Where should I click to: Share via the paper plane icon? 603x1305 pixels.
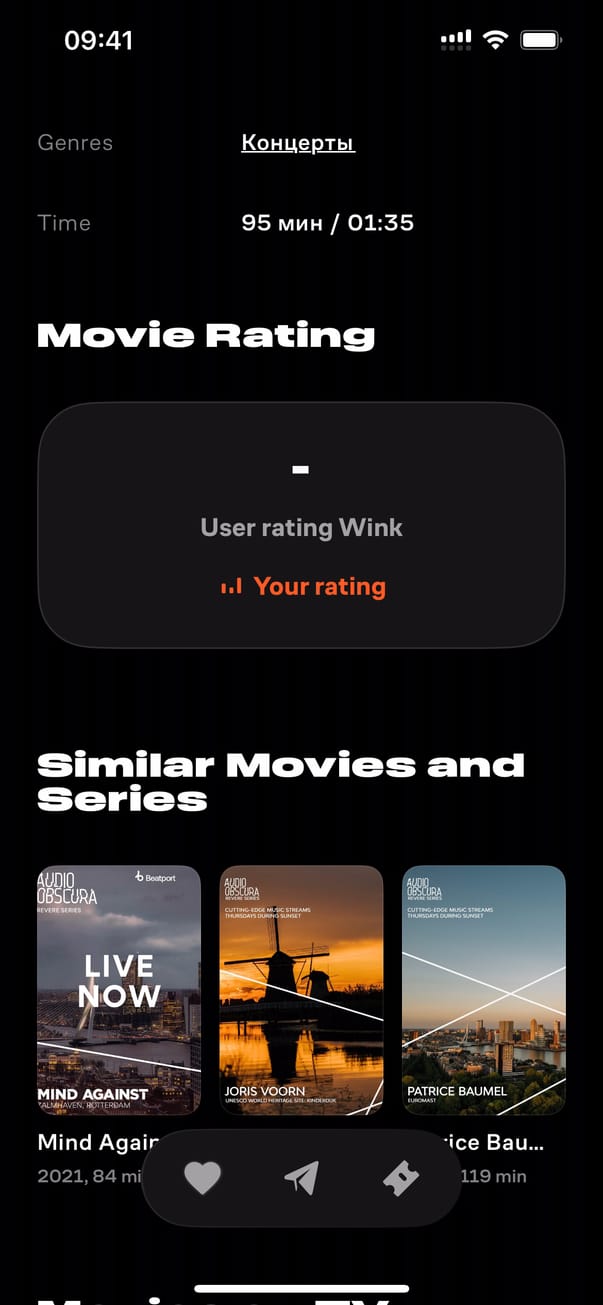coord(301,1178)
